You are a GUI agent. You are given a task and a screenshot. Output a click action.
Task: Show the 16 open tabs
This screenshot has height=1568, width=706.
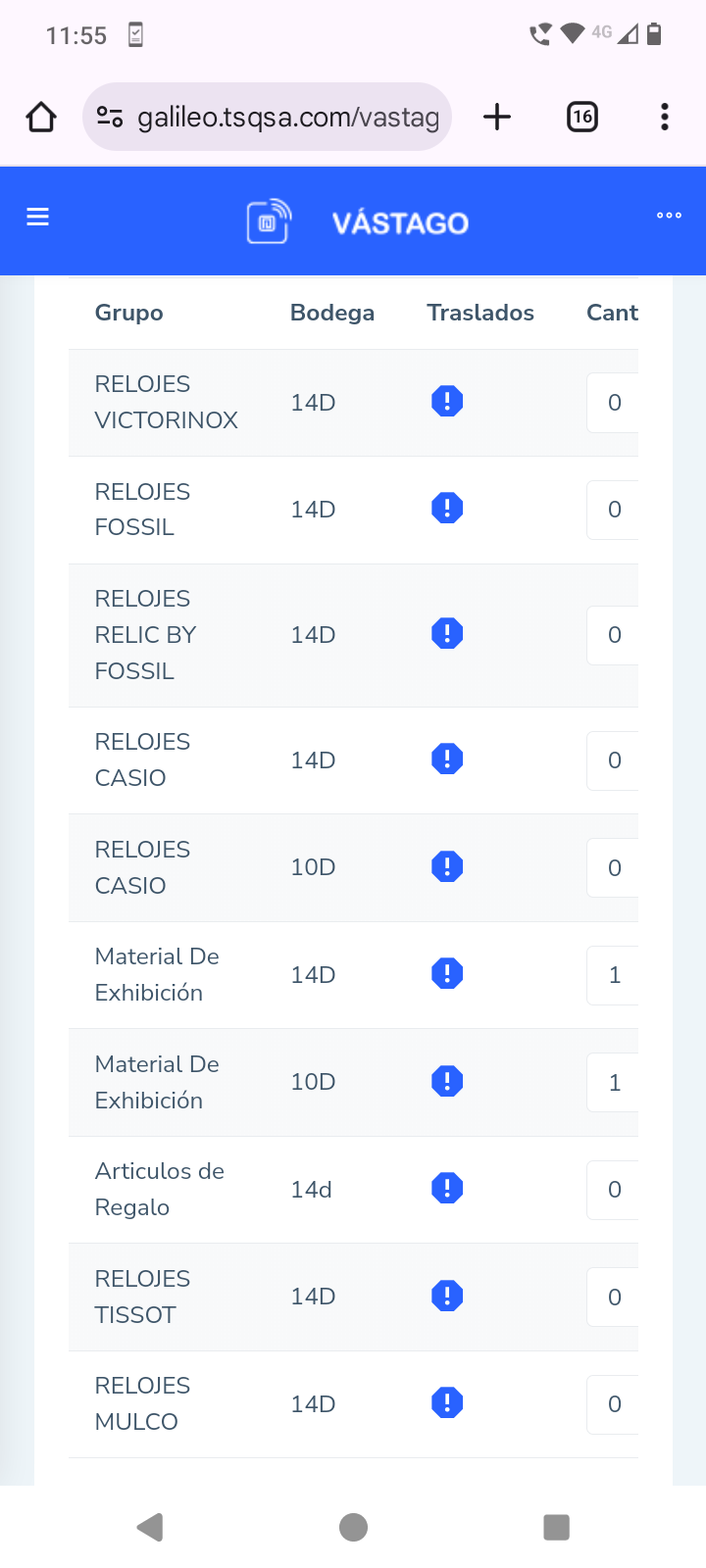pyautogui.click(x=582, y=117)
